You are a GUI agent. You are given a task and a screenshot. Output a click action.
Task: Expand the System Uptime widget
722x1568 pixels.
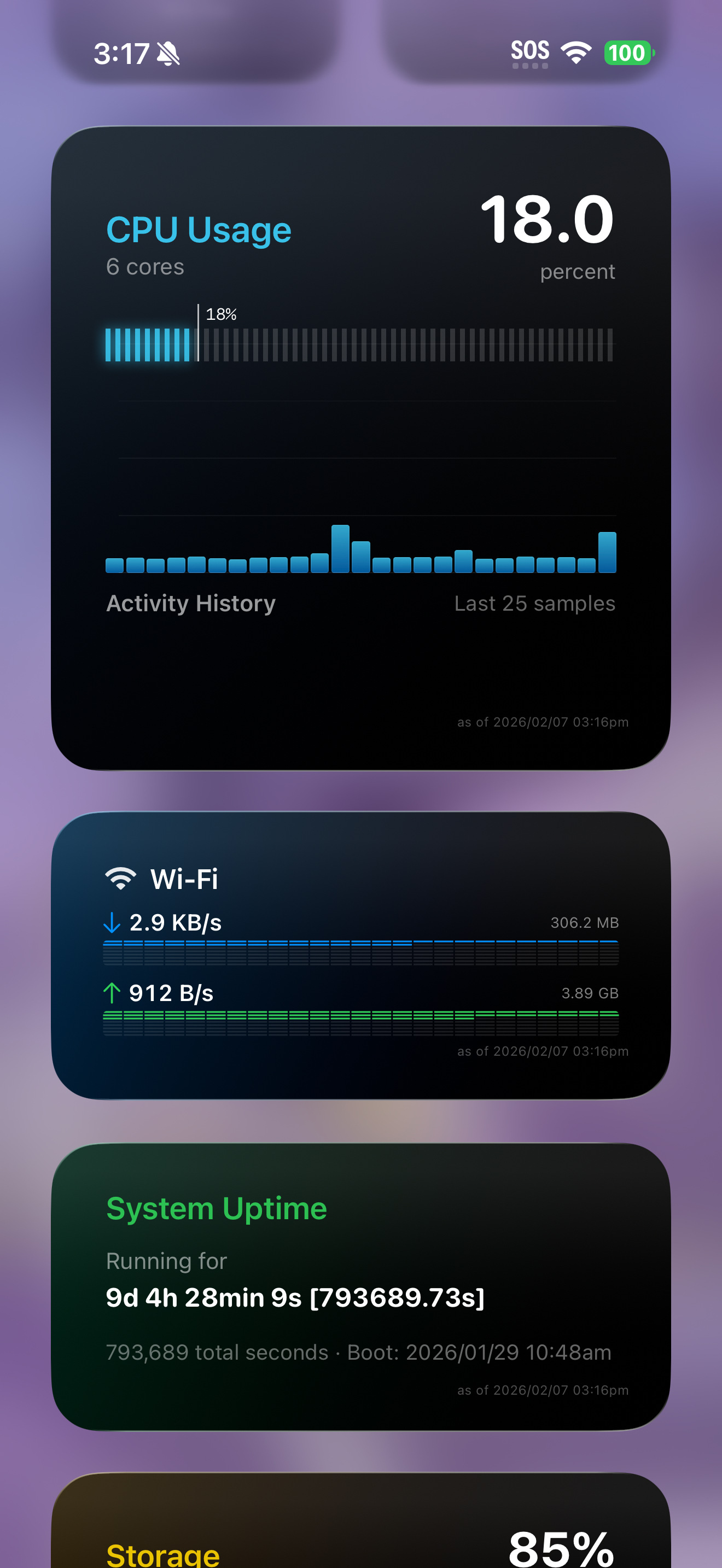[x=216, y=1208]
